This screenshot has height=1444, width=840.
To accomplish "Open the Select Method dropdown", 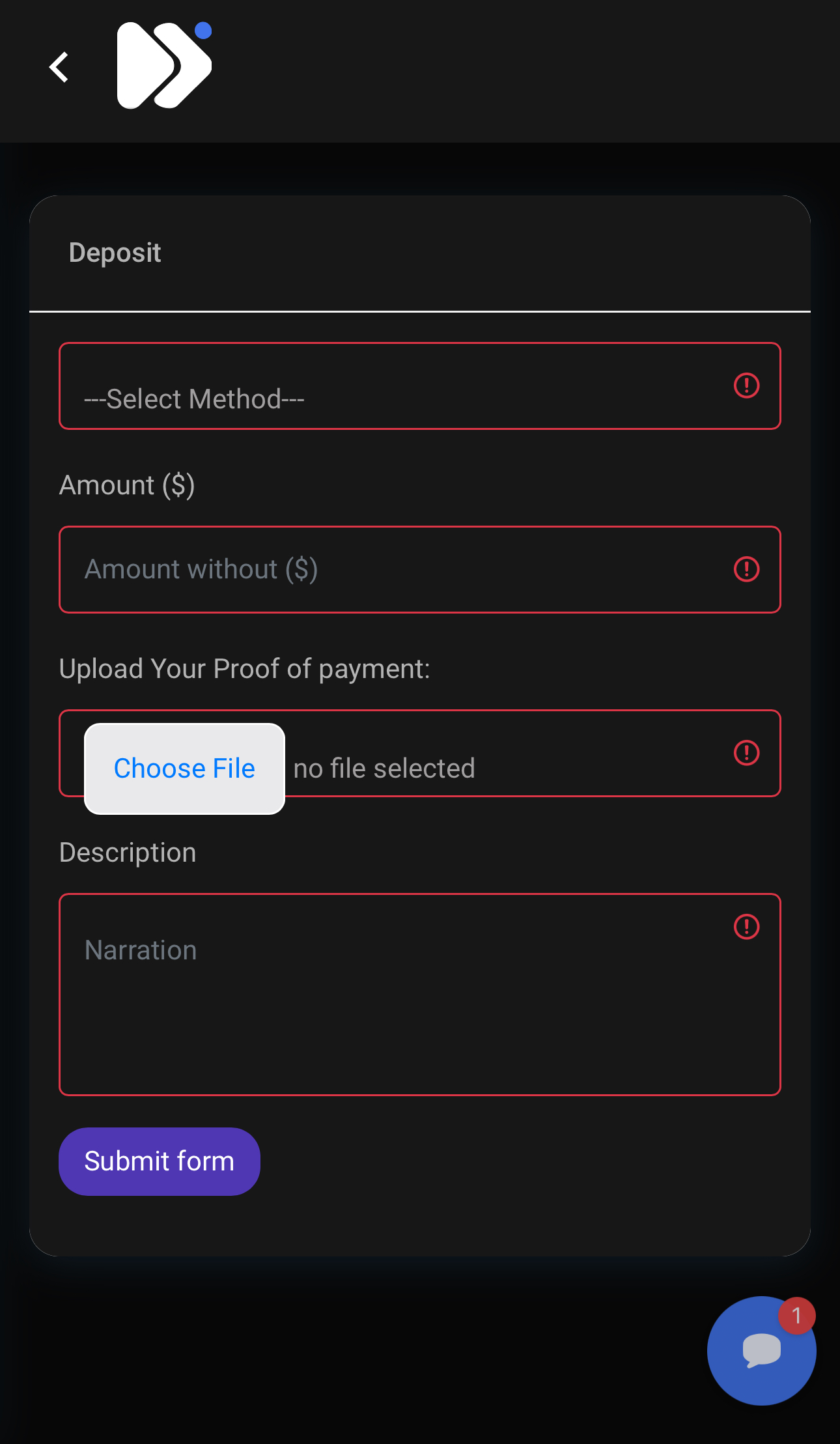I will point(420,386).
